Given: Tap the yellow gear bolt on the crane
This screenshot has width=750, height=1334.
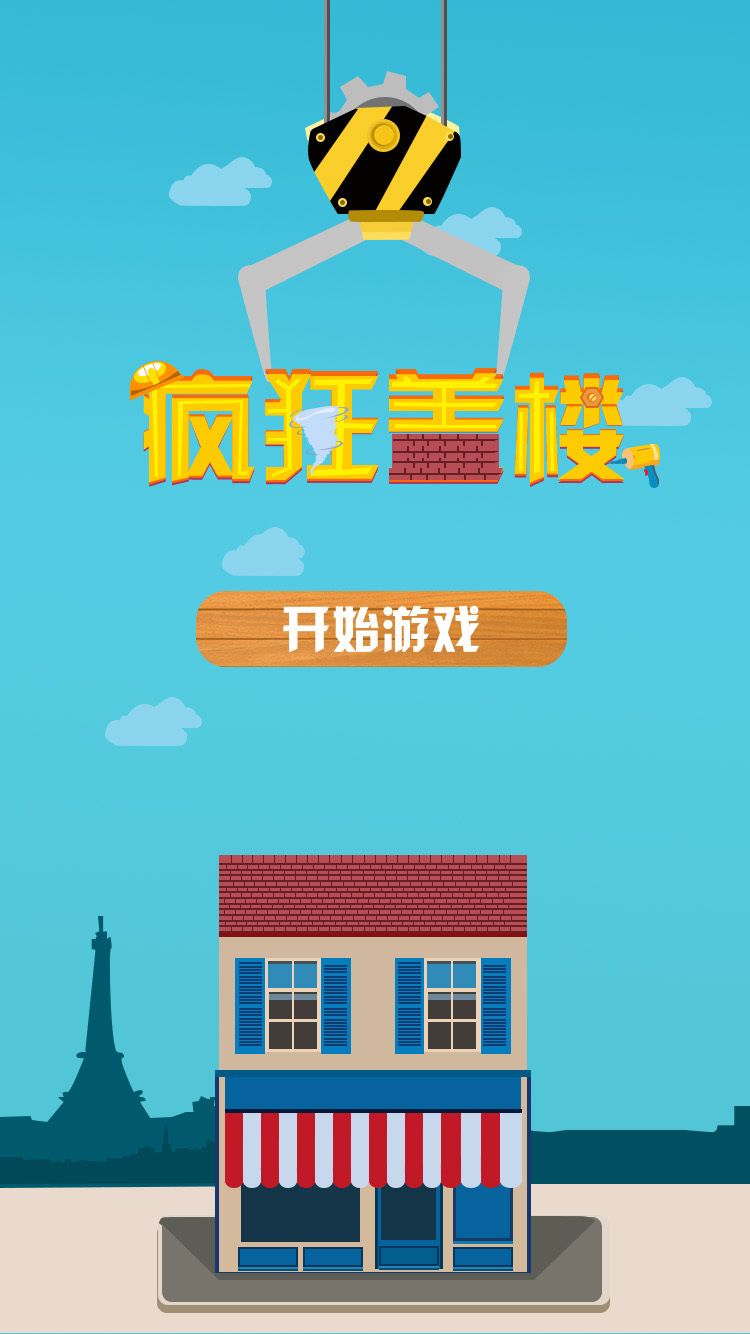Looking at the screenshot, I should point(385,137).
